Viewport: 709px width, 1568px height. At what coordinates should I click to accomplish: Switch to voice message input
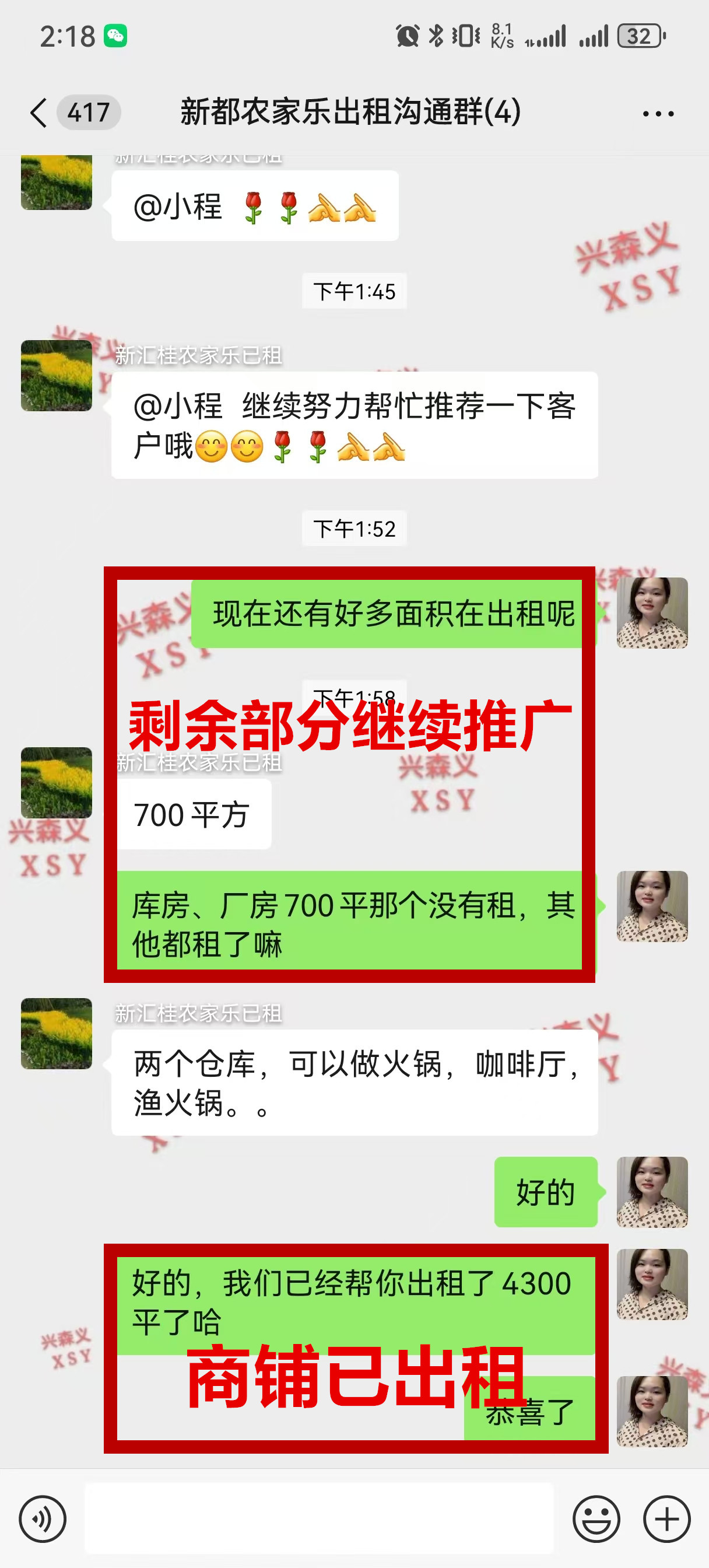coord(42,1520)
